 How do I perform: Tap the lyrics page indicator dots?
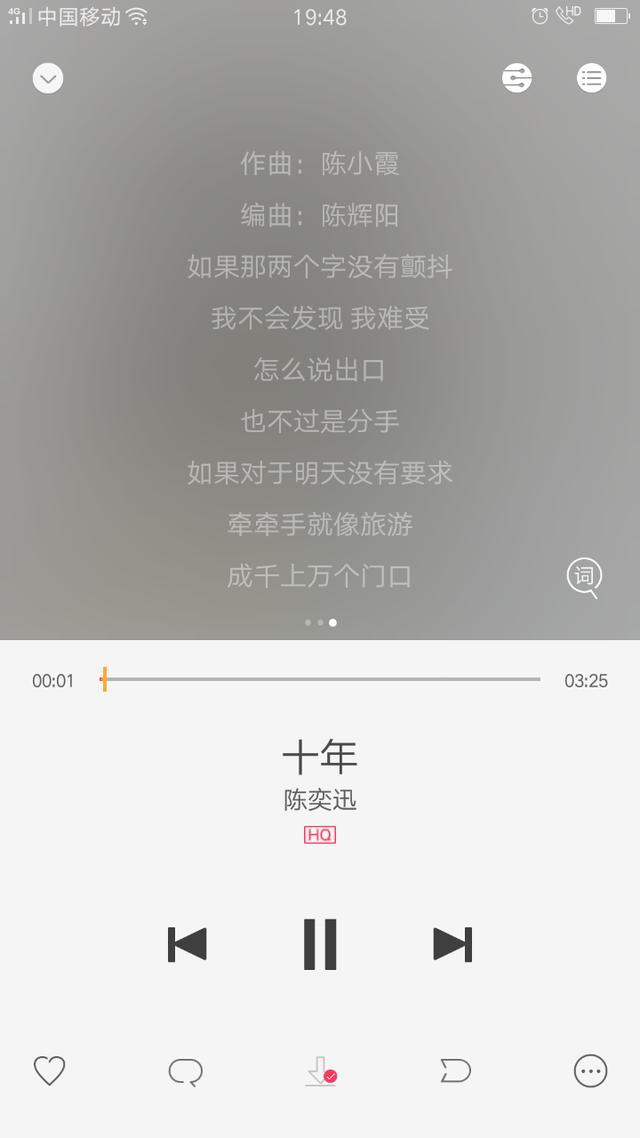coord(320,623)
